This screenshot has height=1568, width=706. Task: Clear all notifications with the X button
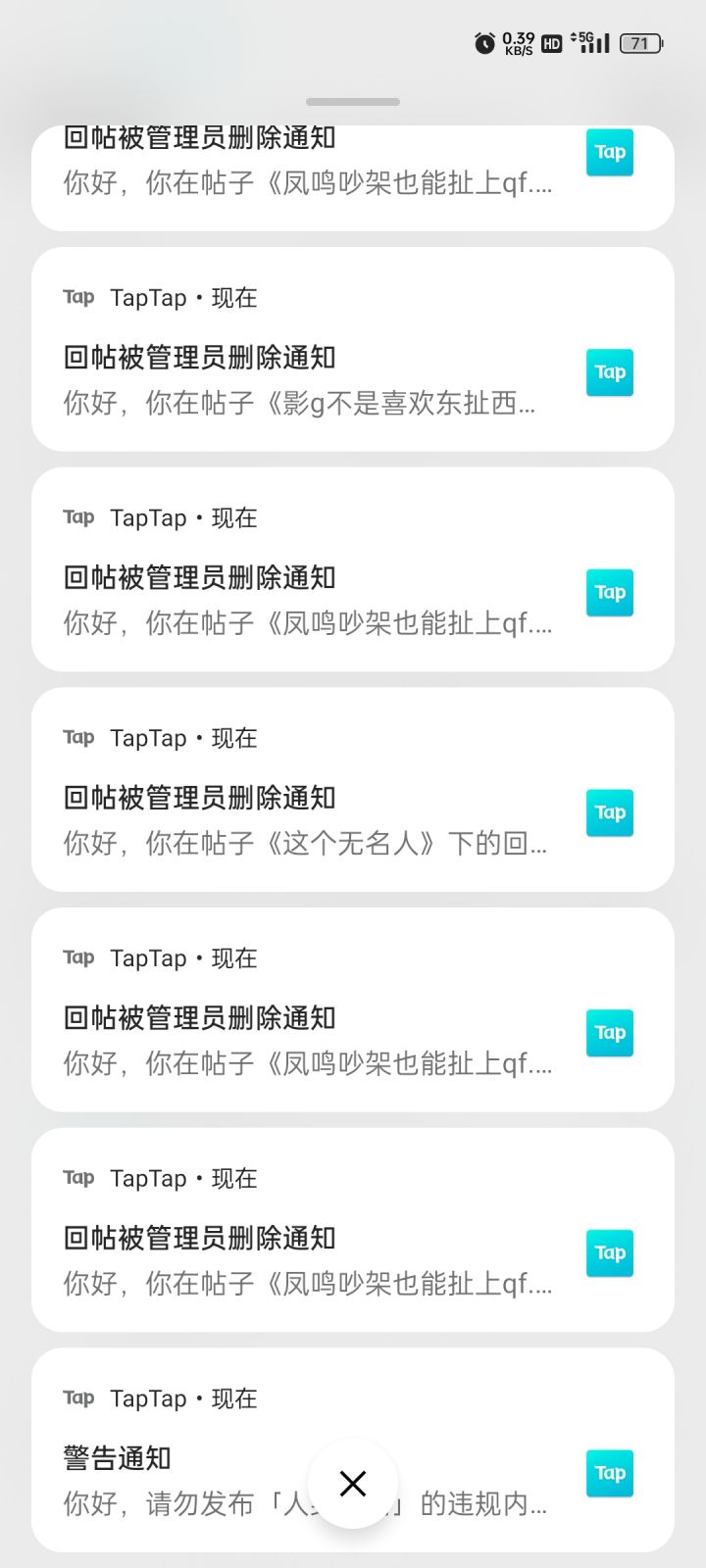click(x=353, y=1484)
